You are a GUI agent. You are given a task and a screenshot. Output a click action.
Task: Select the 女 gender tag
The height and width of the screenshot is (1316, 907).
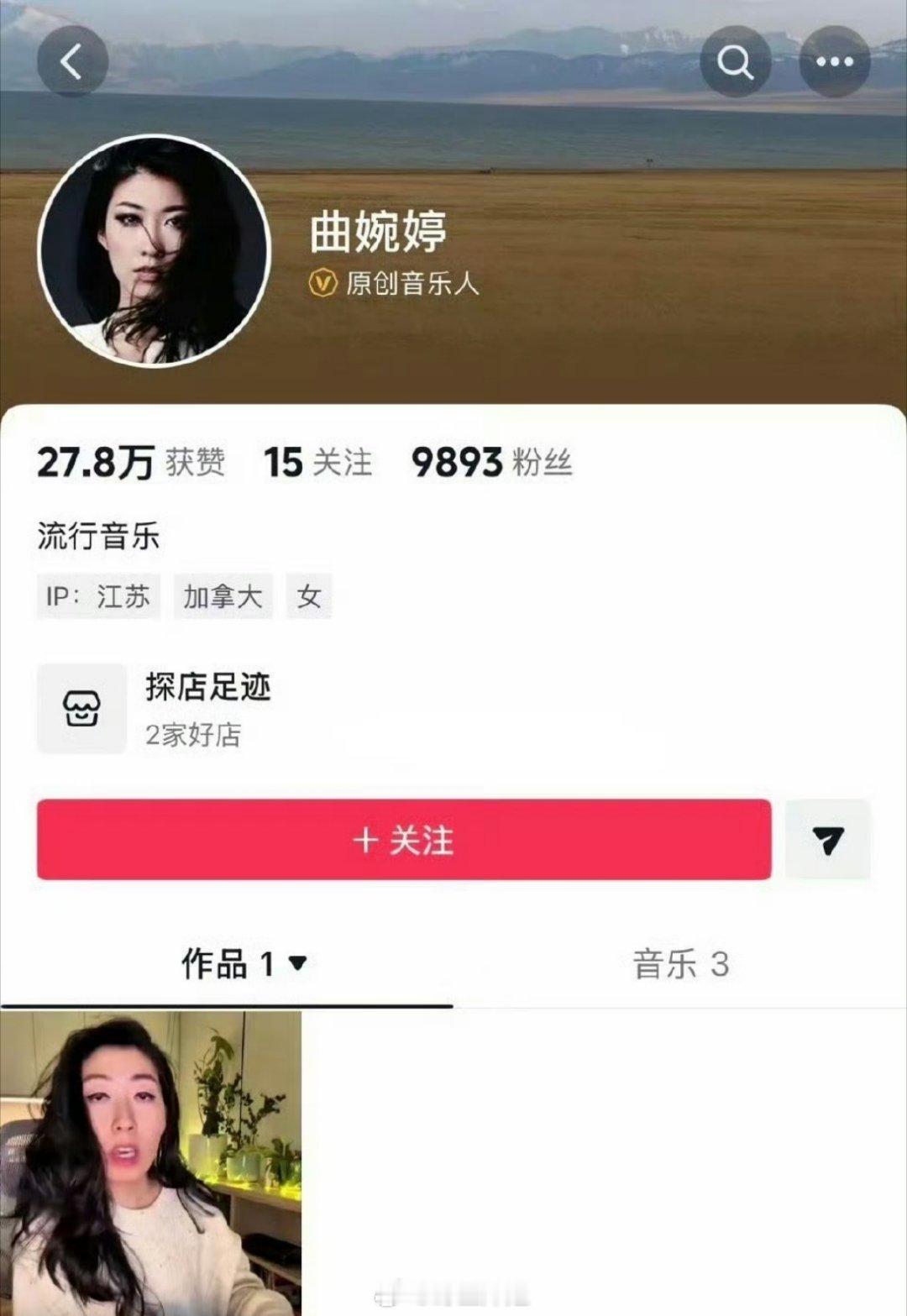(309, 596)
